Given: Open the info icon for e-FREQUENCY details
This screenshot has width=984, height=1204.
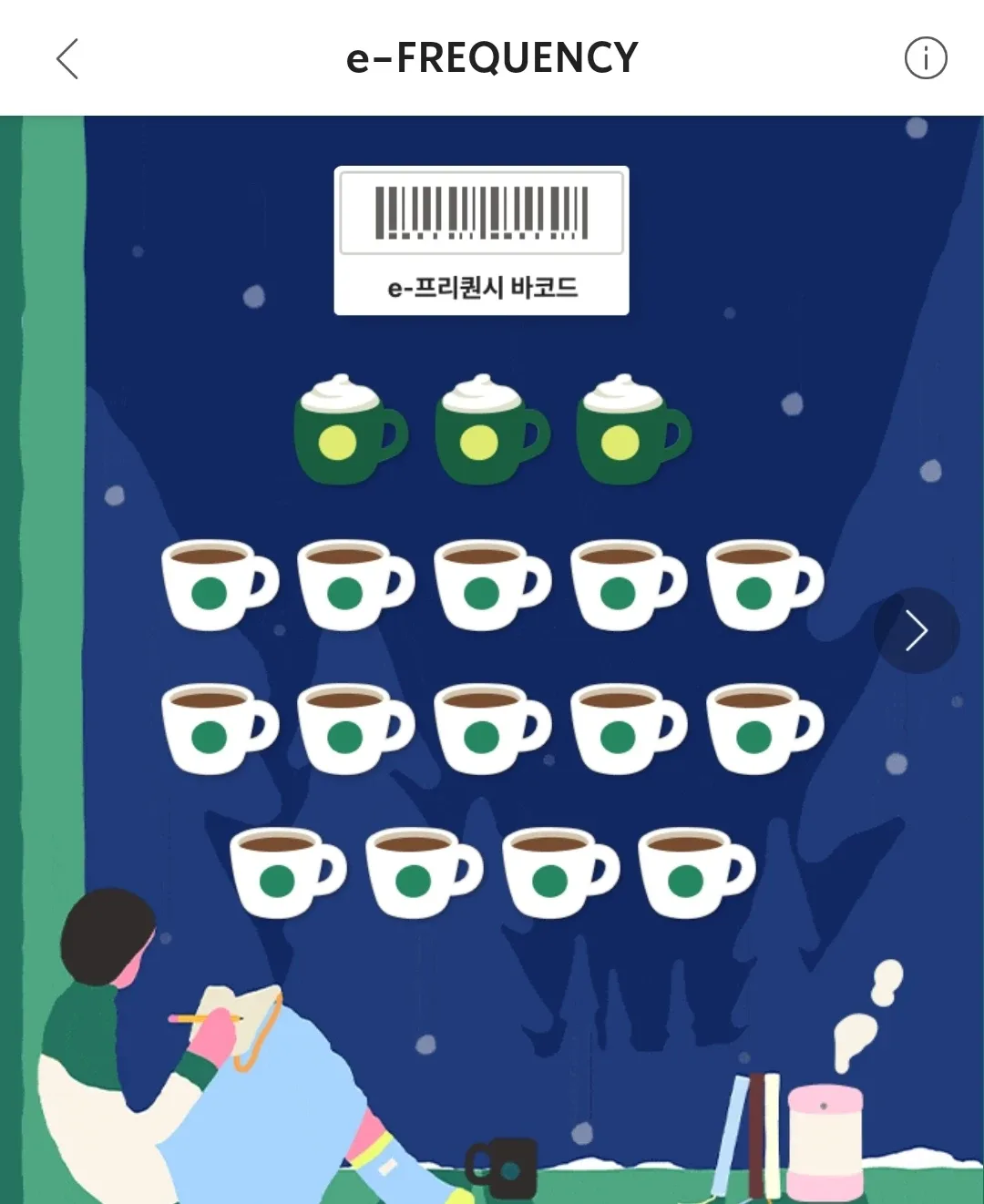Looking at the screenshot, I should coord(925,59).
